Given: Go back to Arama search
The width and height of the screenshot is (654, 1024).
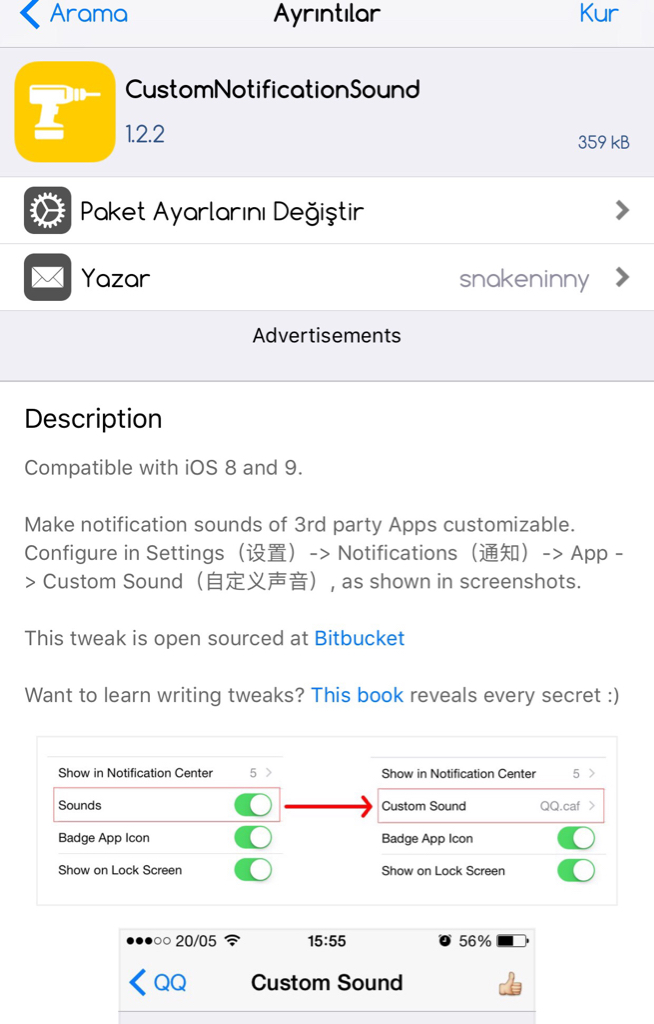Looking at the screenshot, I should point(73,14).
